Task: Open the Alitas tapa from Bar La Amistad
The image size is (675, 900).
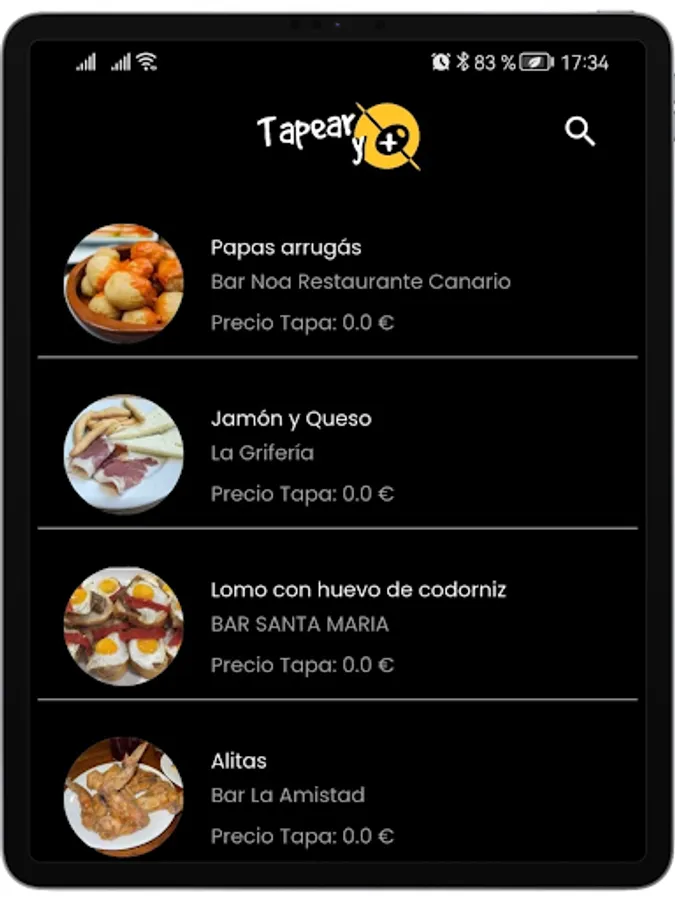Action: coord(240,761)
